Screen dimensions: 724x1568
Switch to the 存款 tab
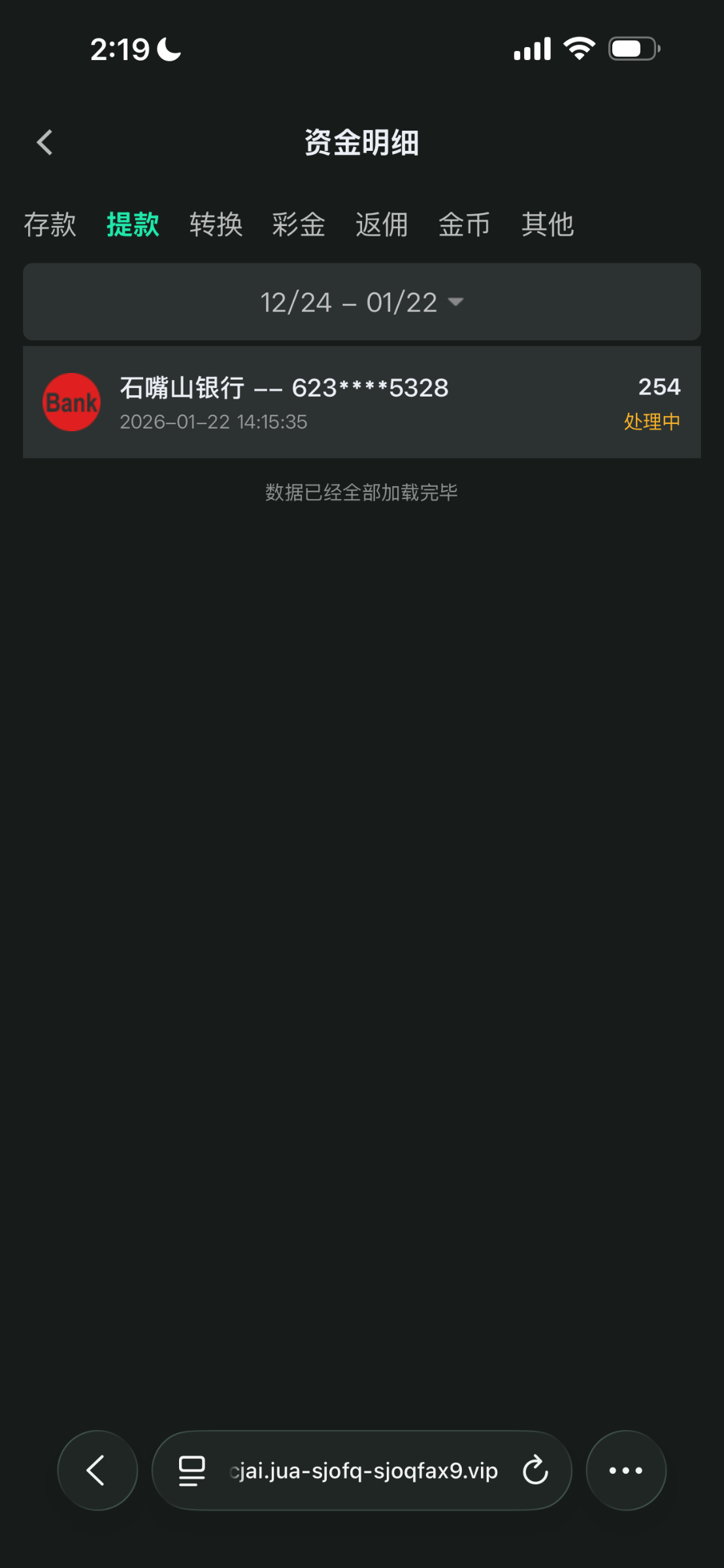click(x=50, y=225)
